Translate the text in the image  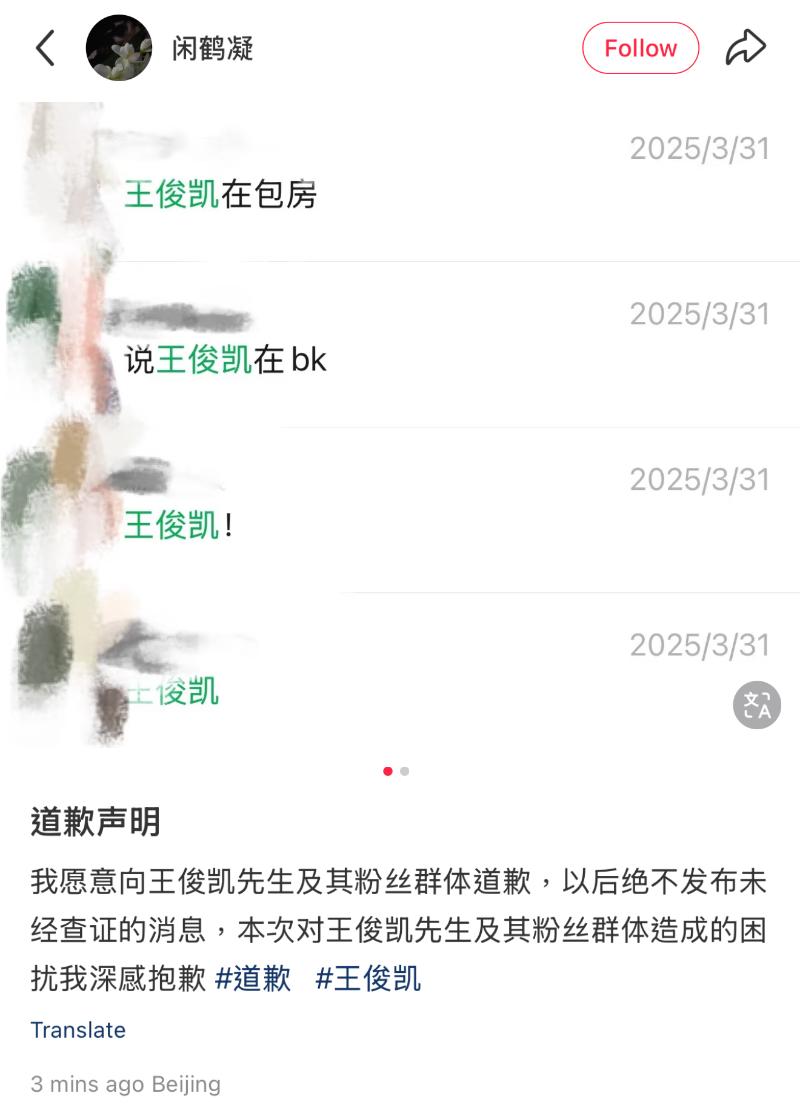(757, 705)
